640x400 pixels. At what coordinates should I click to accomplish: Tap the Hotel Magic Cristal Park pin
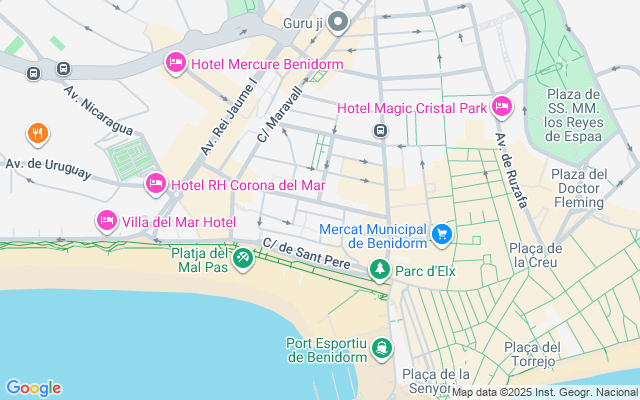click(502, 107)
